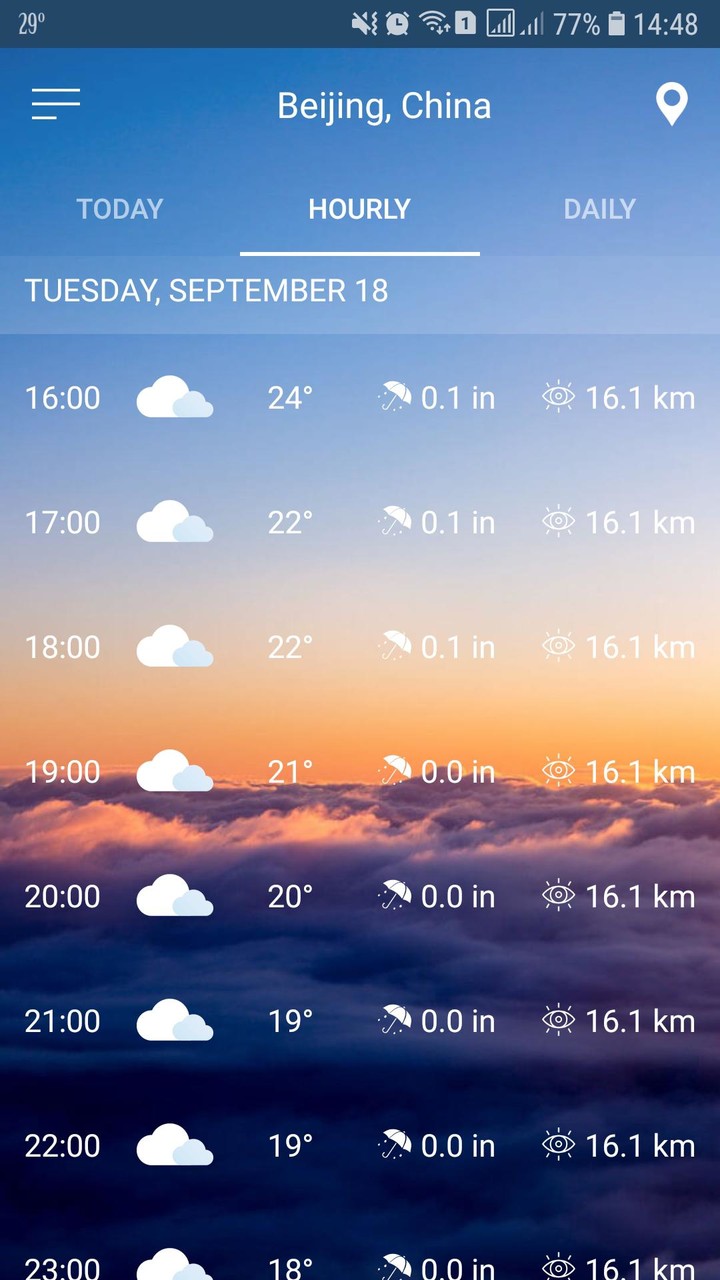The image size is (720, 1280).
Task: Tap the Beijing, China title
Action: (x=384, y=105)
